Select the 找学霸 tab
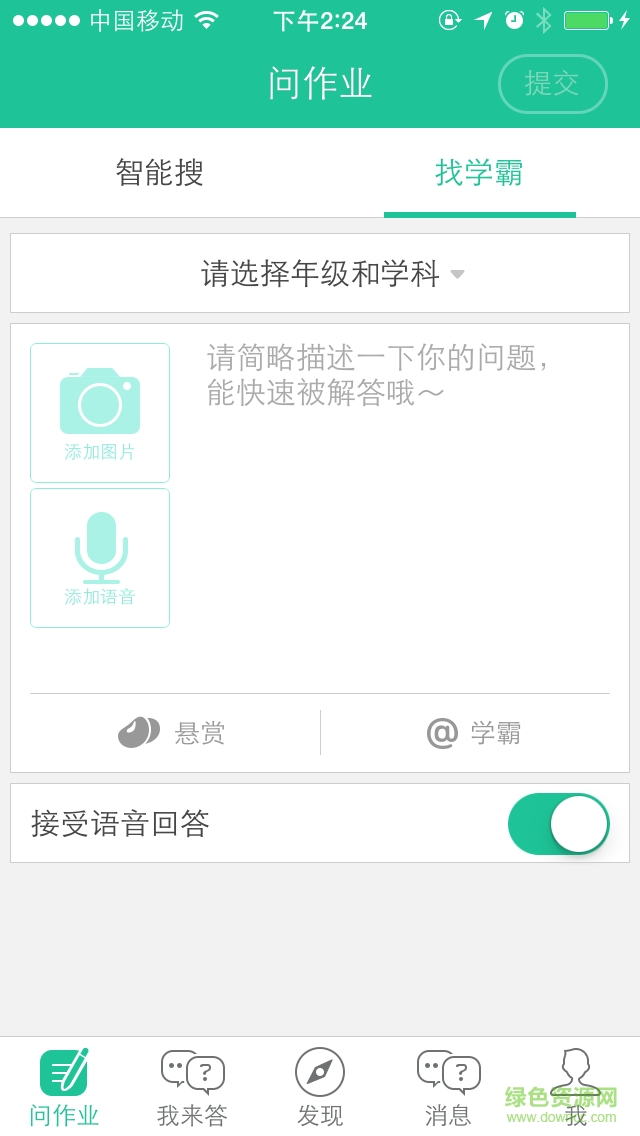This screenshot has height=1136, width=640. point(479,173)
